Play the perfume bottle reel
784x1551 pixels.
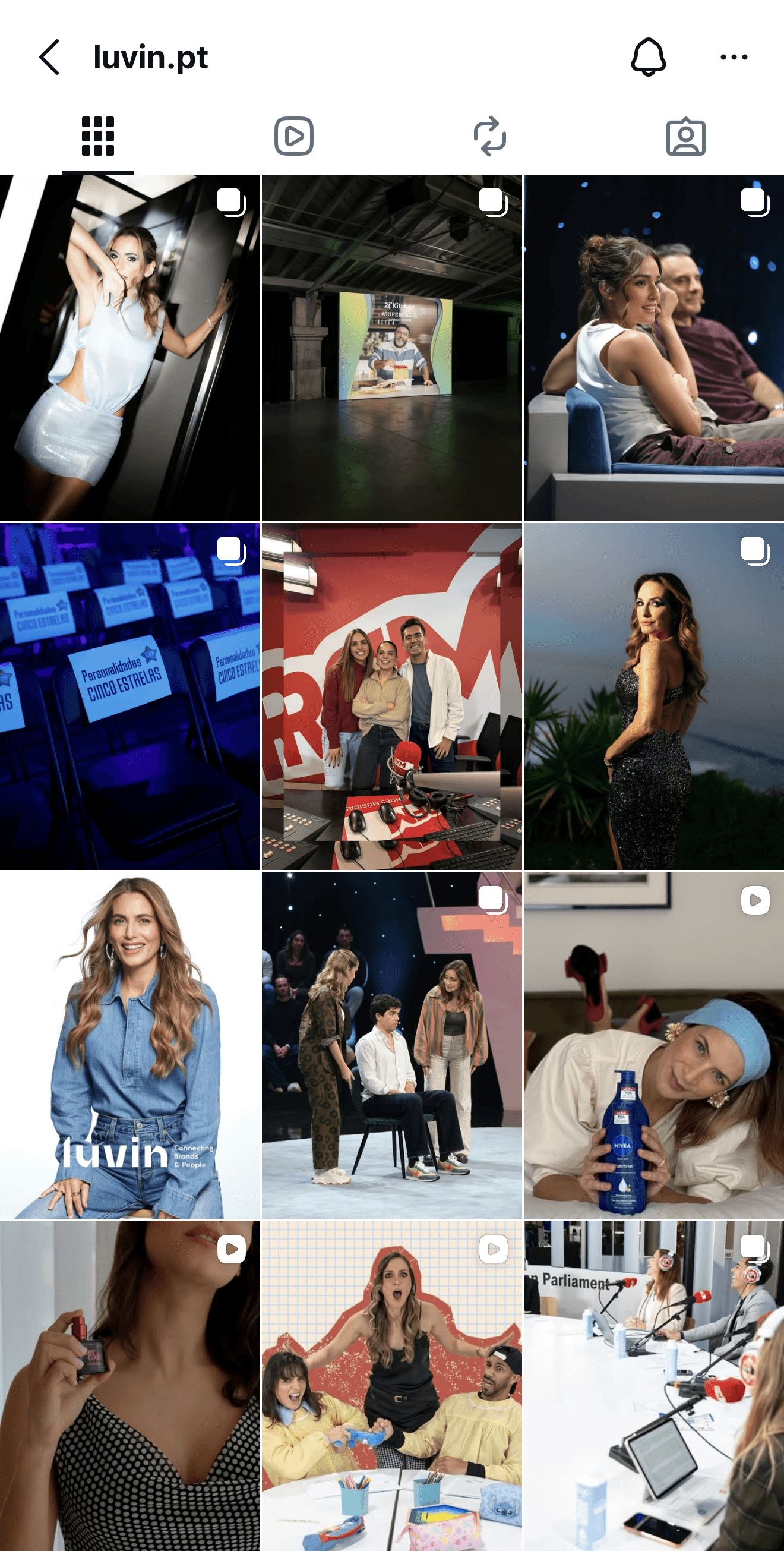(x=130, y=1385)
